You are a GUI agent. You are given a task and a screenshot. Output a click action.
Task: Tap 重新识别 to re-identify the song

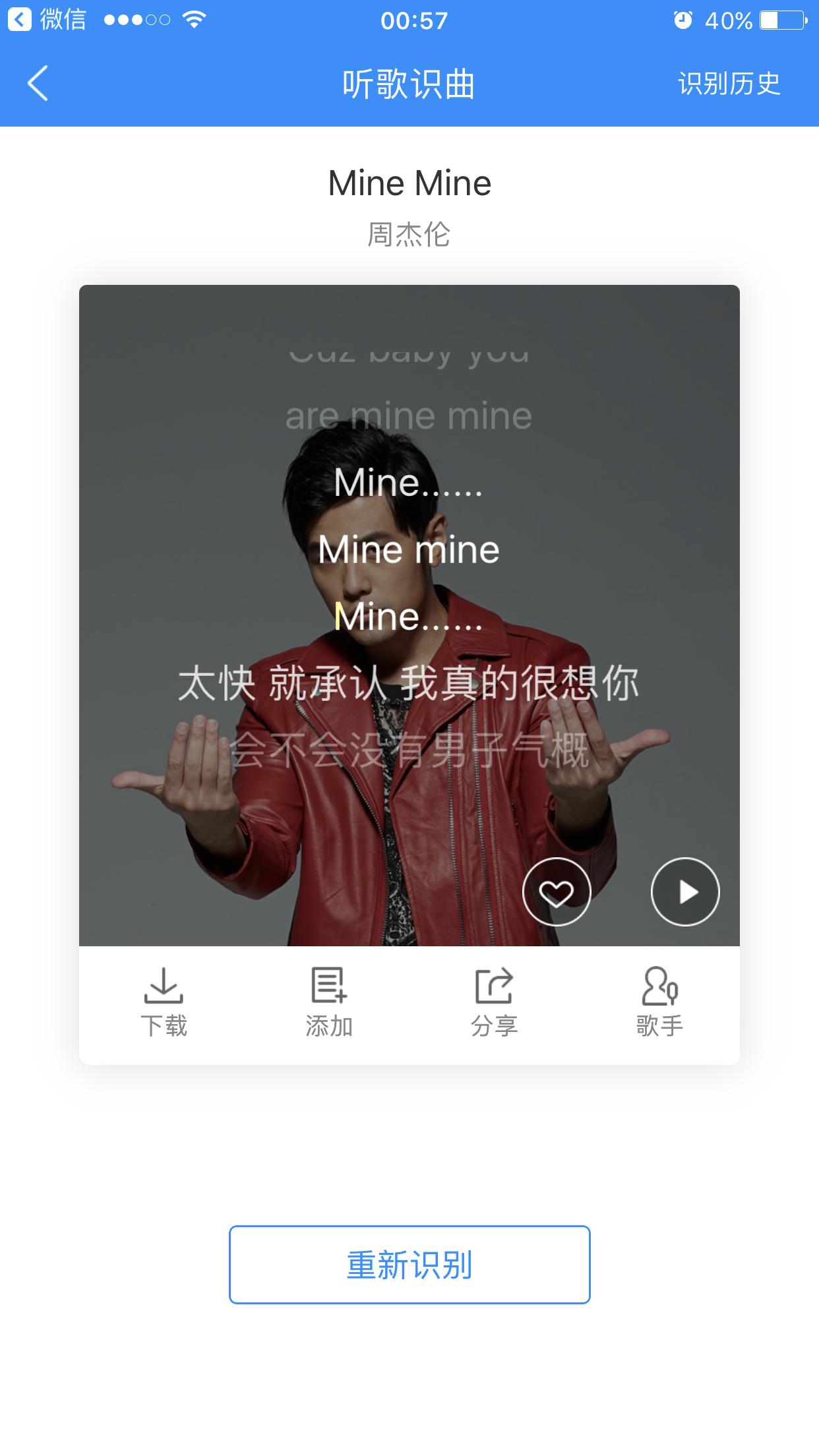pos(409,1263)
